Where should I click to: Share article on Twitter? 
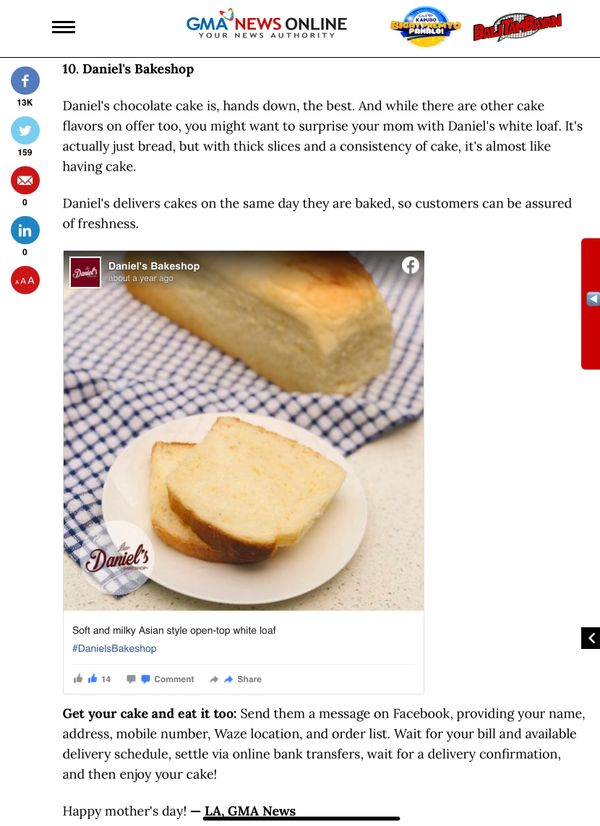[25, 131]
